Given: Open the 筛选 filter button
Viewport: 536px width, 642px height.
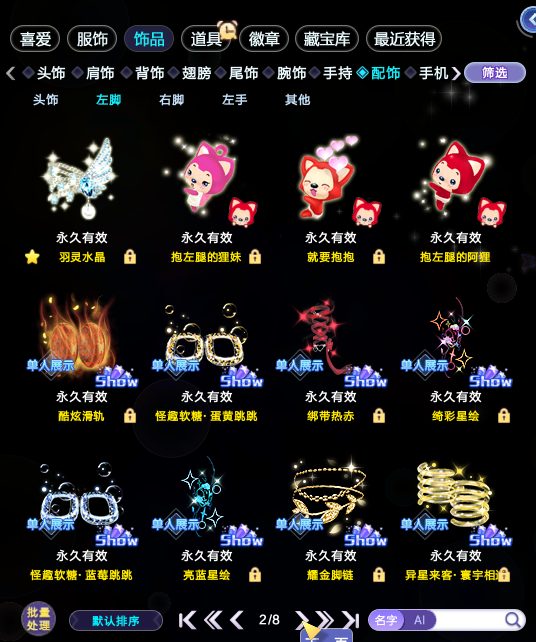Looking at the screenshot, I should tap(495, 73).
